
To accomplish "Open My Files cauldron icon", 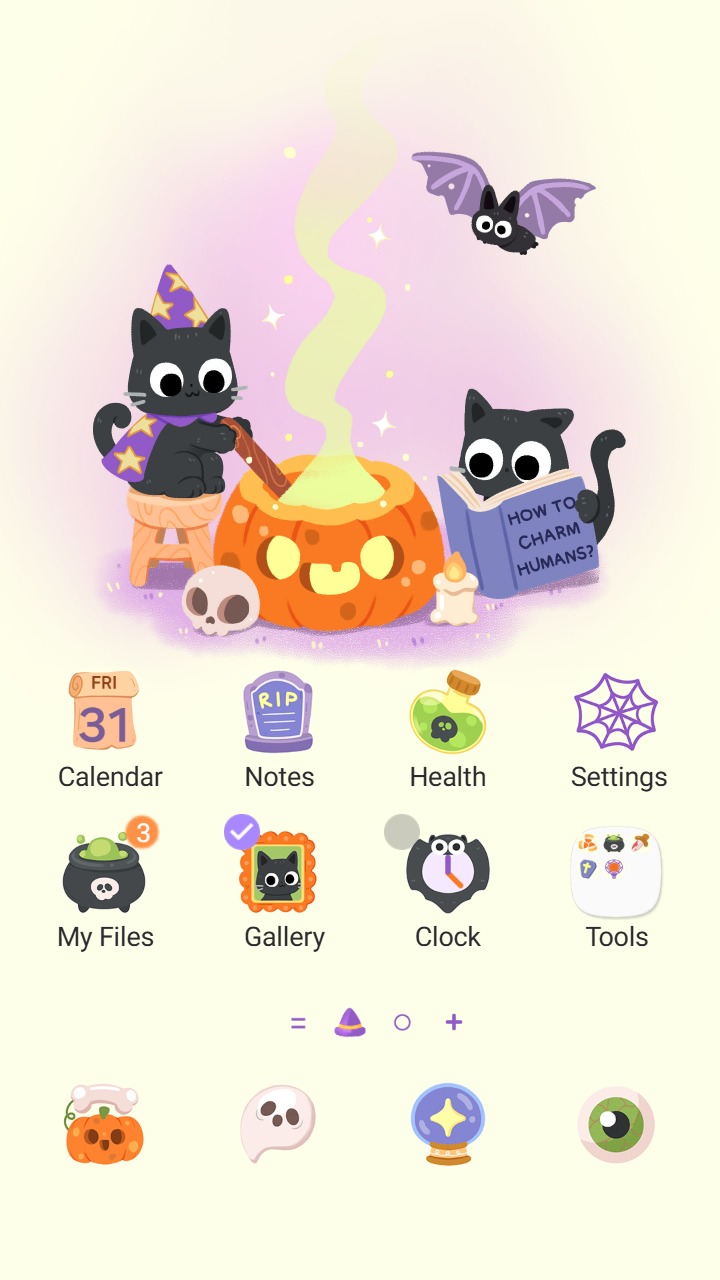I will click(105, 872).
